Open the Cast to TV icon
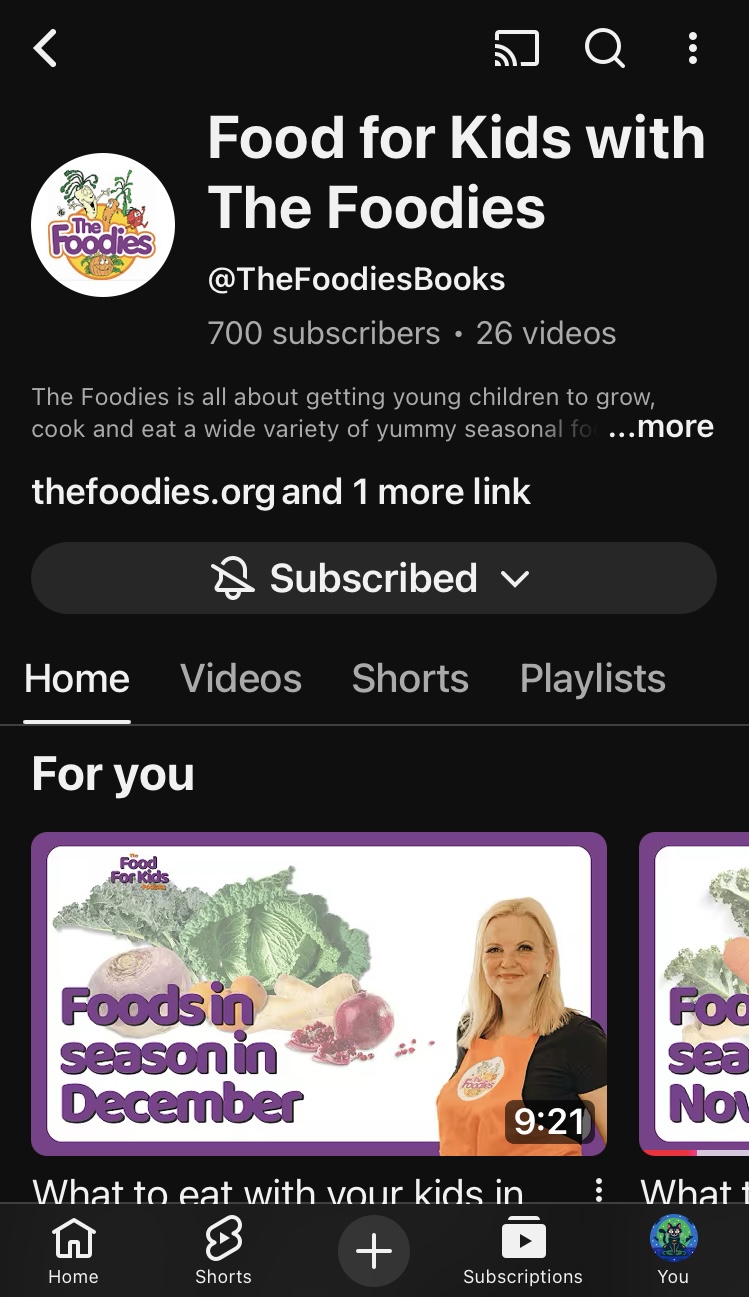 coord(517,49)
